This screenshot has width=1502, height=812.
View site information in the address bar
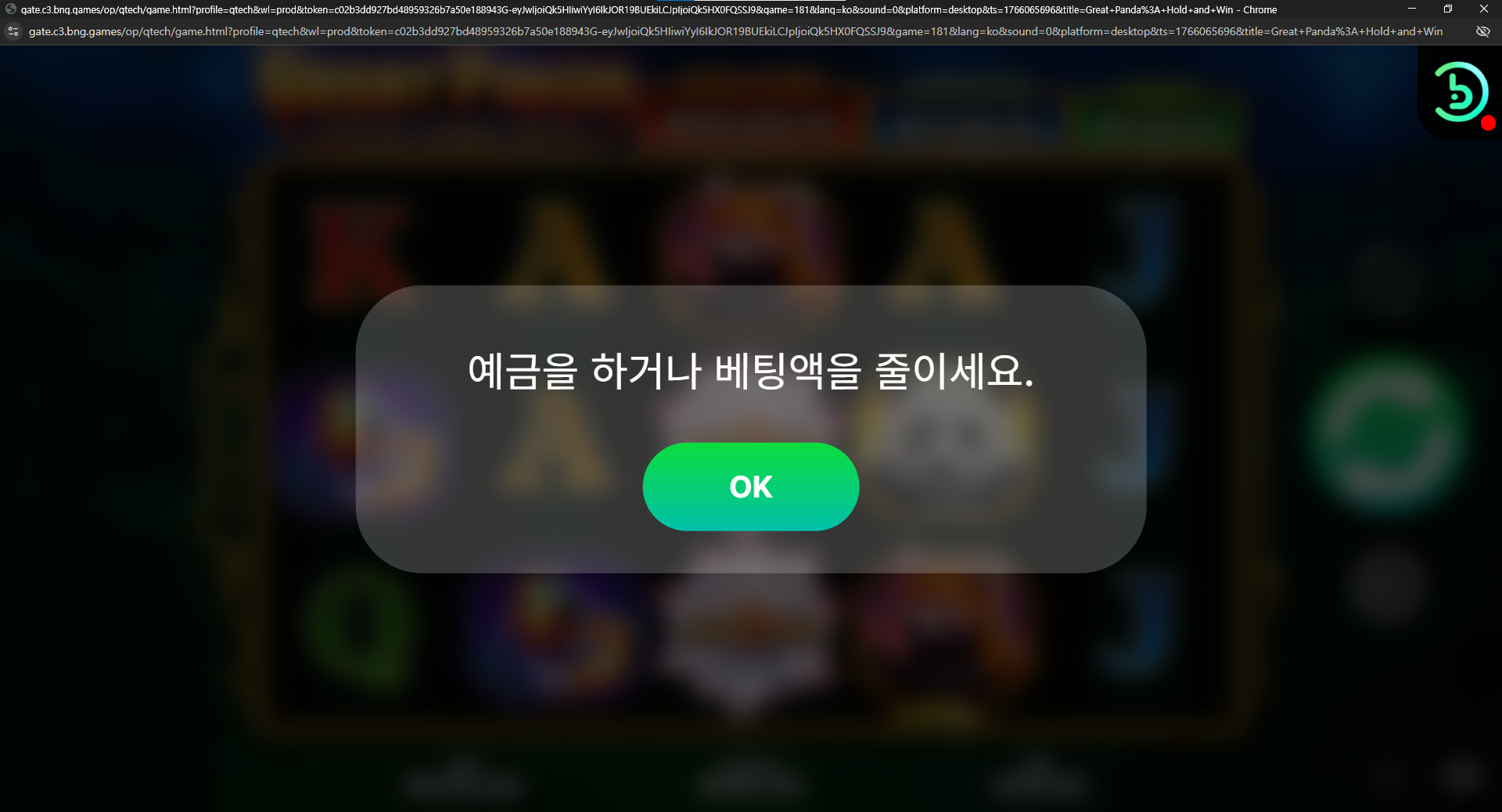13,31
